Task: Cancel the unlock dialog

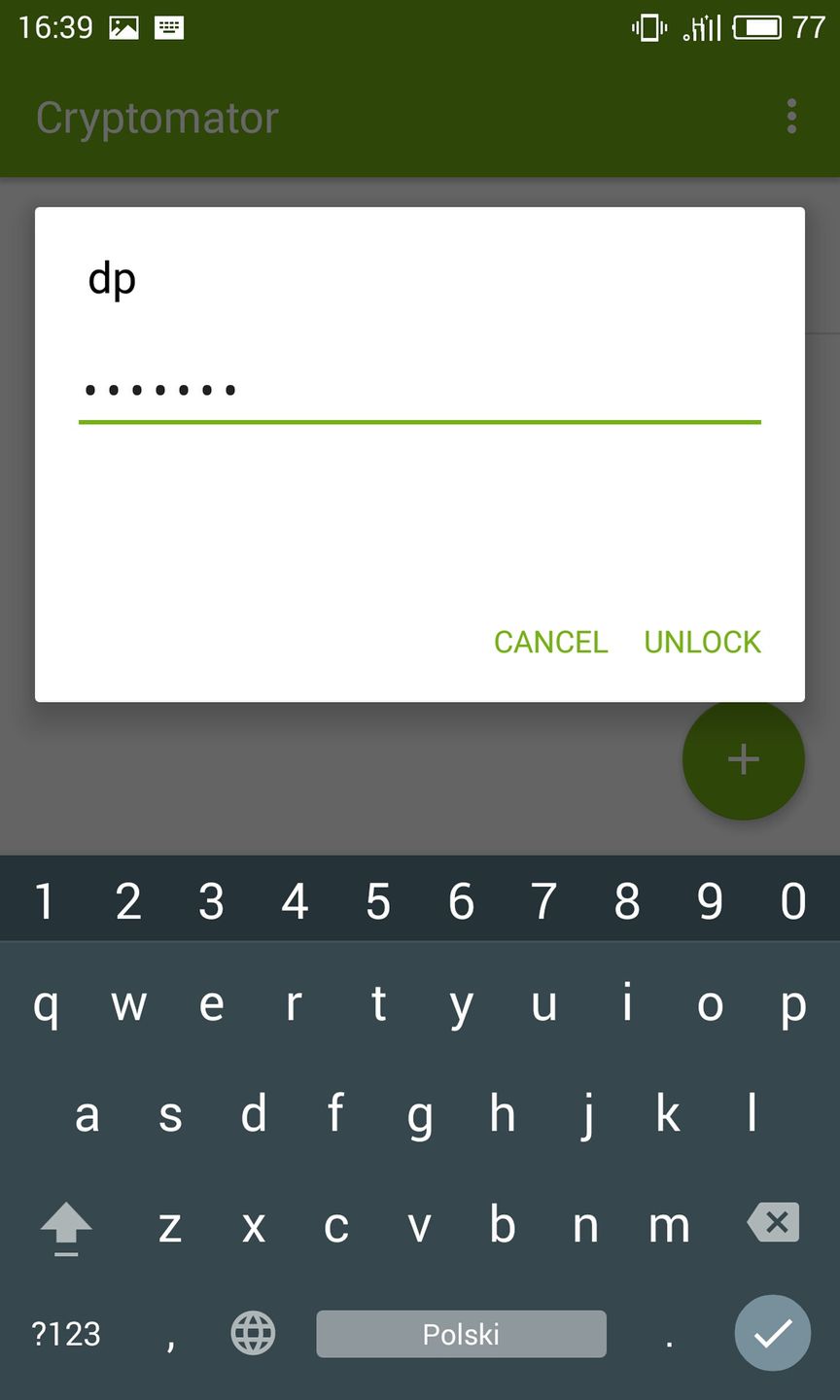Action: pyautogui.click(x=550, y=642)
